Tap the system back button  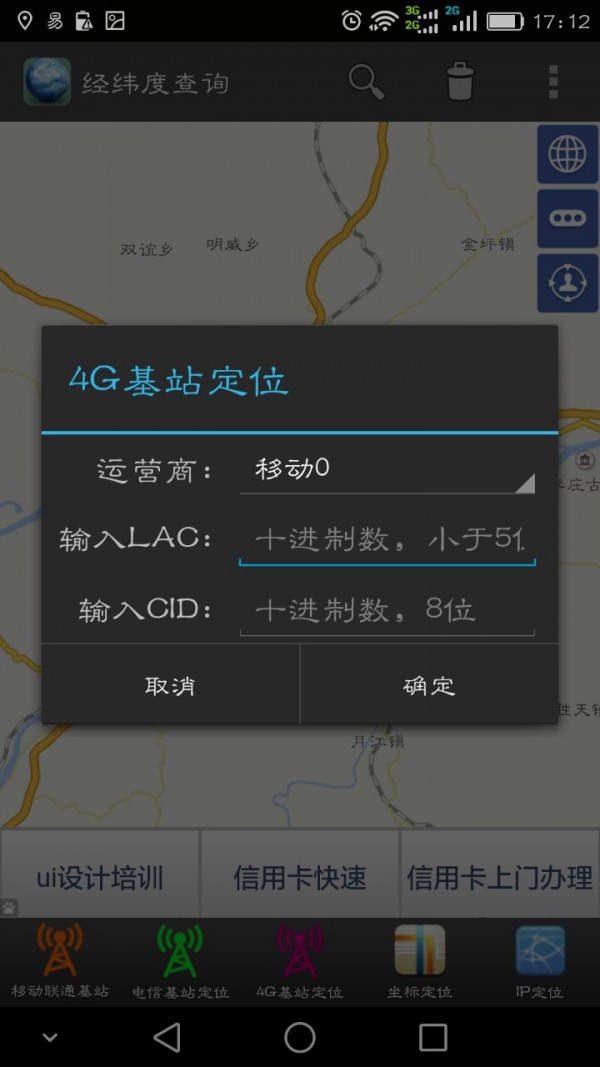[167, 1037]
